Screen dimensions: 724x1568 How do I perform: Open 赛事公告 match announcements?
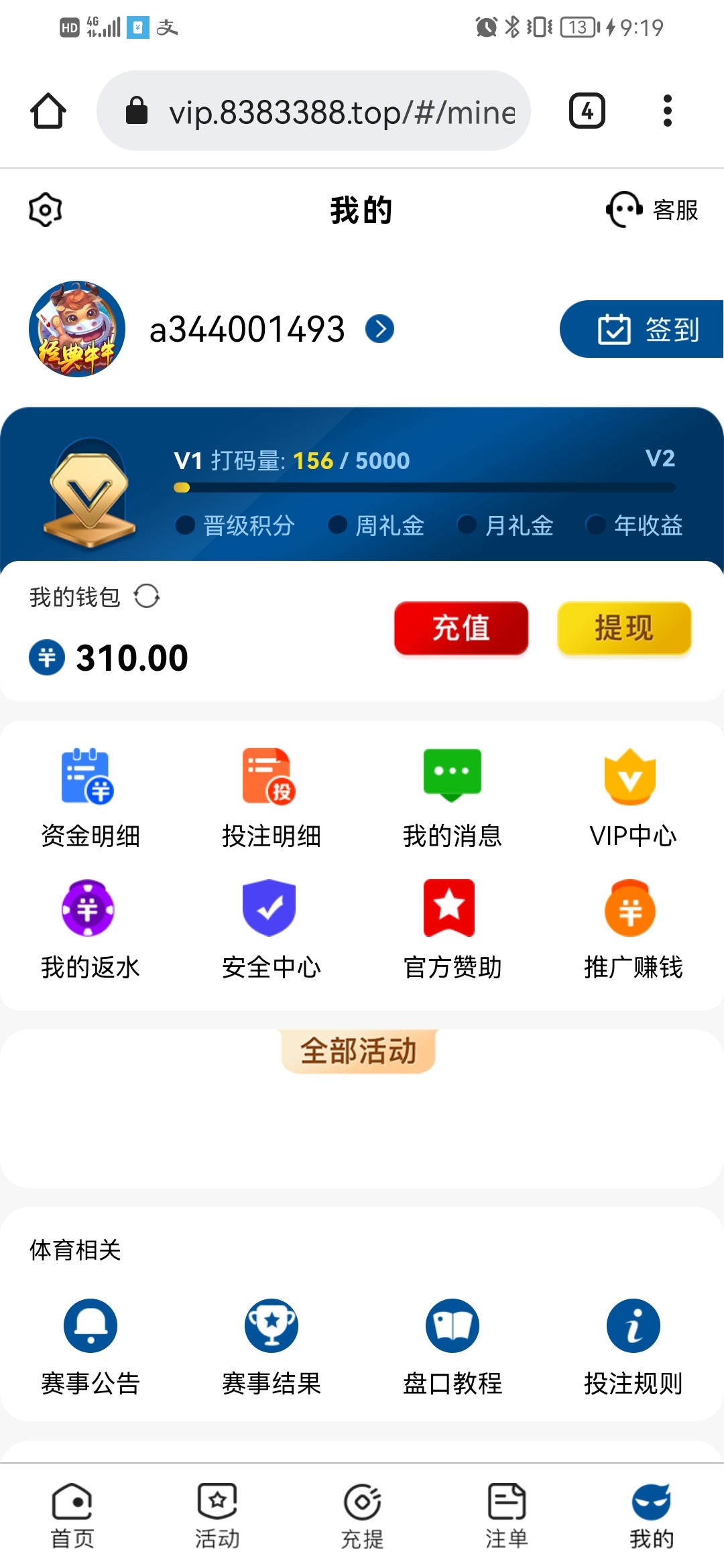tap(90, 1347)
